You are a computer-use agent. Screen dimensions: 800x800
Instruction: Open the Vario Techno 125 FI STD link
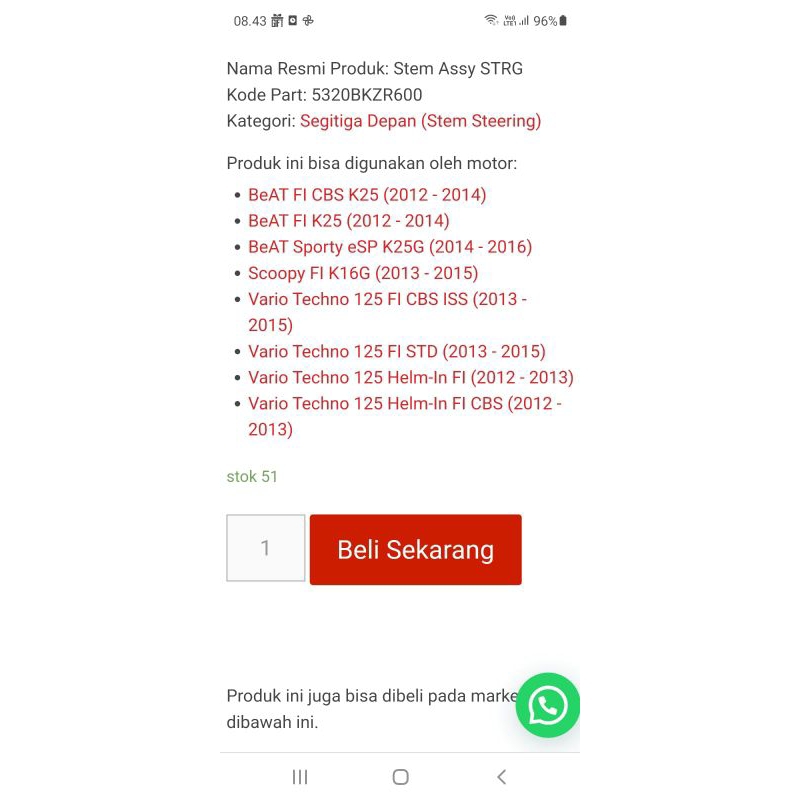(397, 351)
